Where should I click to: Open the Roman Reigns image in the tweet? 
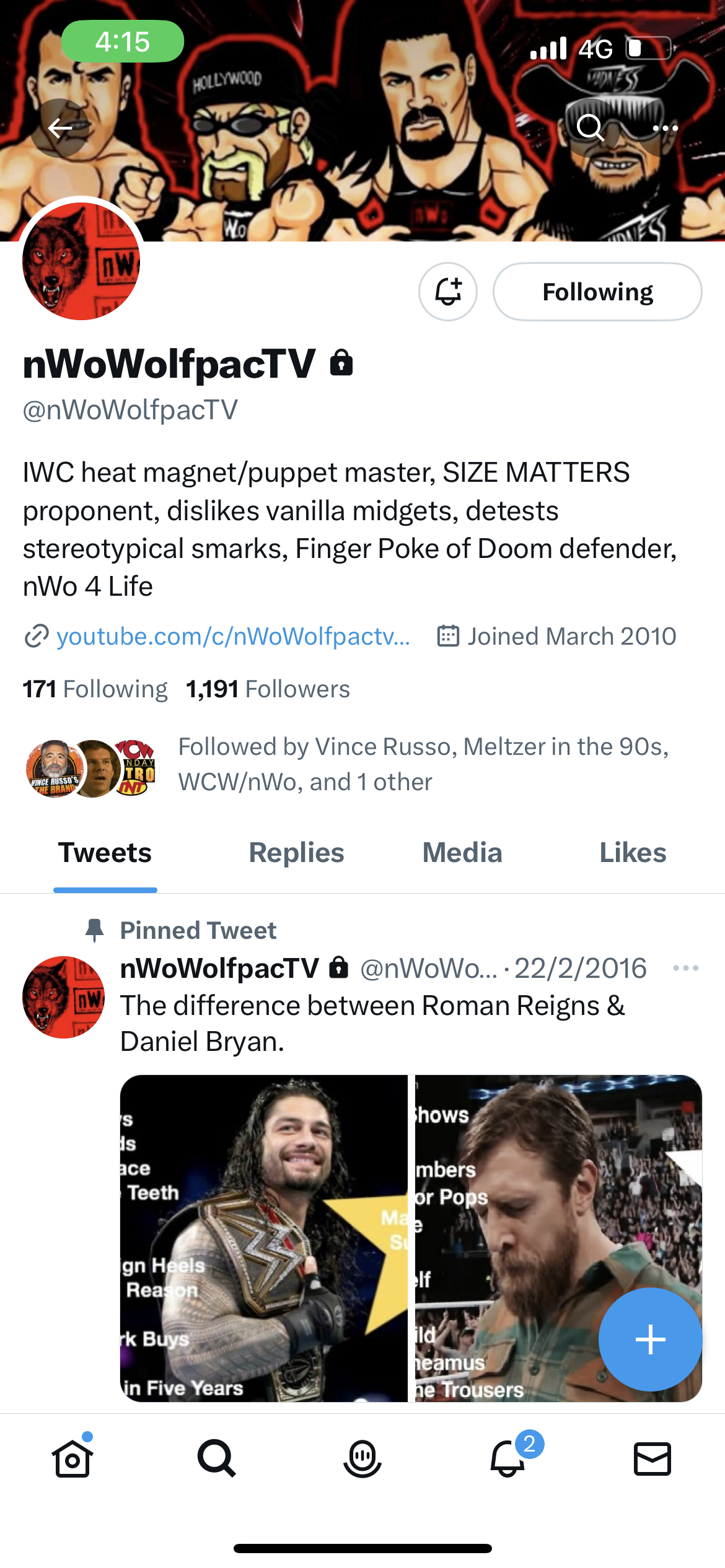(x=263, y=1239)
